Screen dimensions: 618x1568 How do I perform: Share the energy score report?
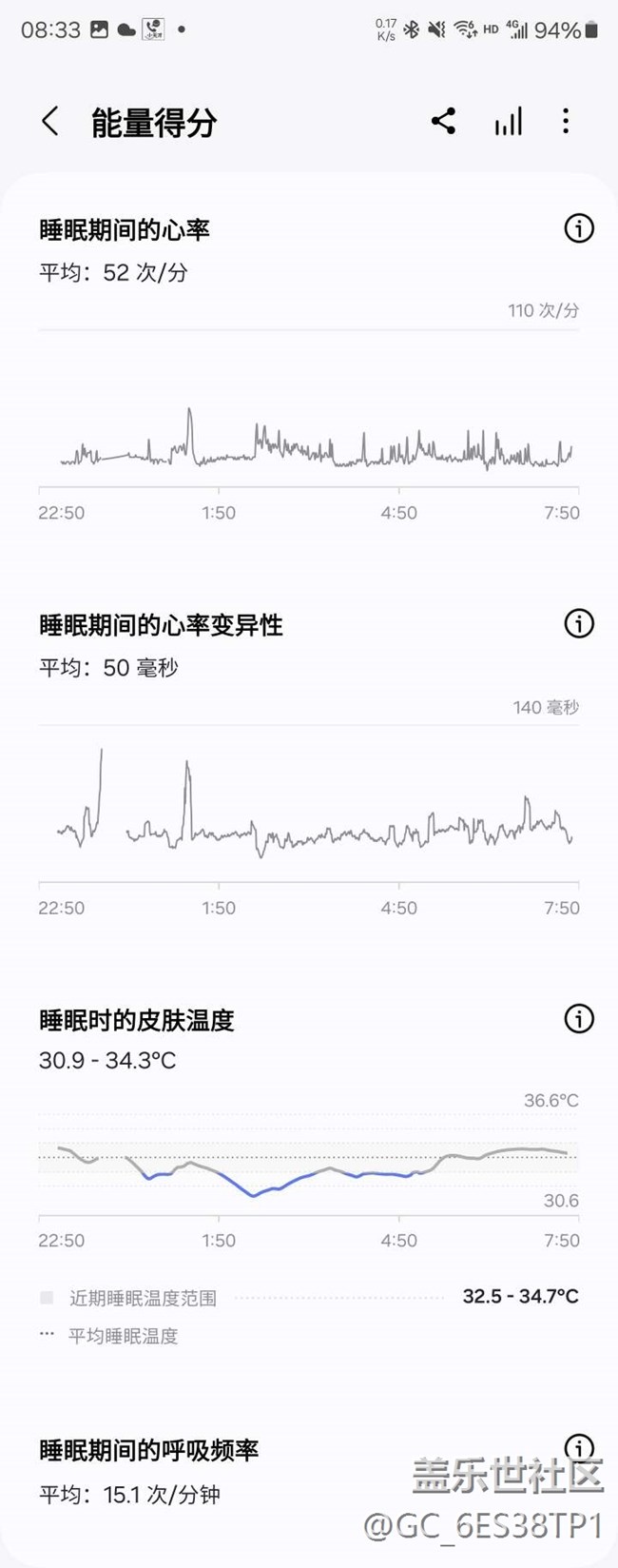443,121
